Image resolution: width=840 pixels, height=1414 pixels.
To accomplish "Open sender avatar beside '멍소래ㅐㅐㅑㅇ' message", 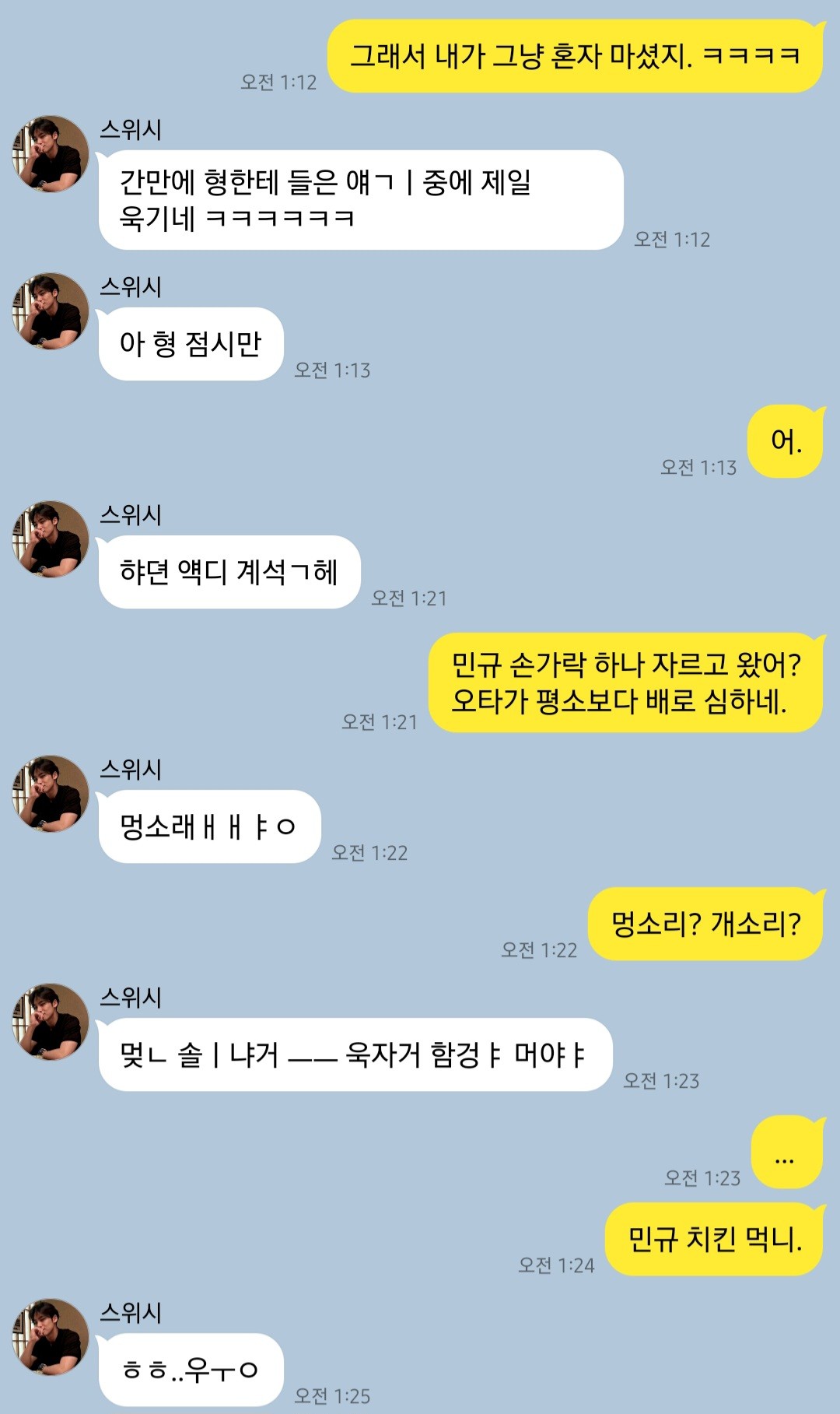I will tap(51, 793).
